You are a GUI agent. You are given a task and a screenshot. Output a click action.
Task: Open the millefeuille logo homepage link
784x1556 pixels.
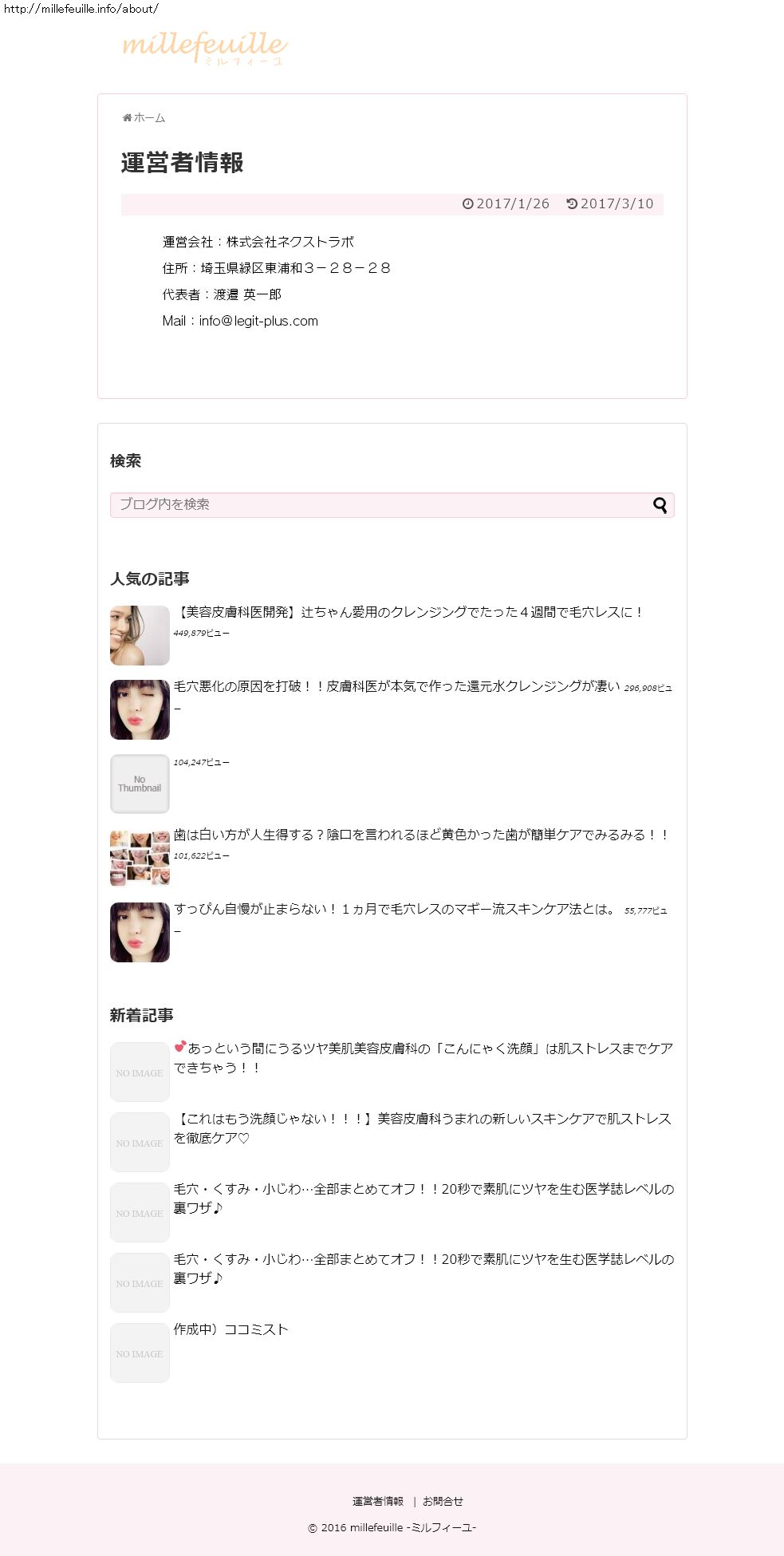204,47
